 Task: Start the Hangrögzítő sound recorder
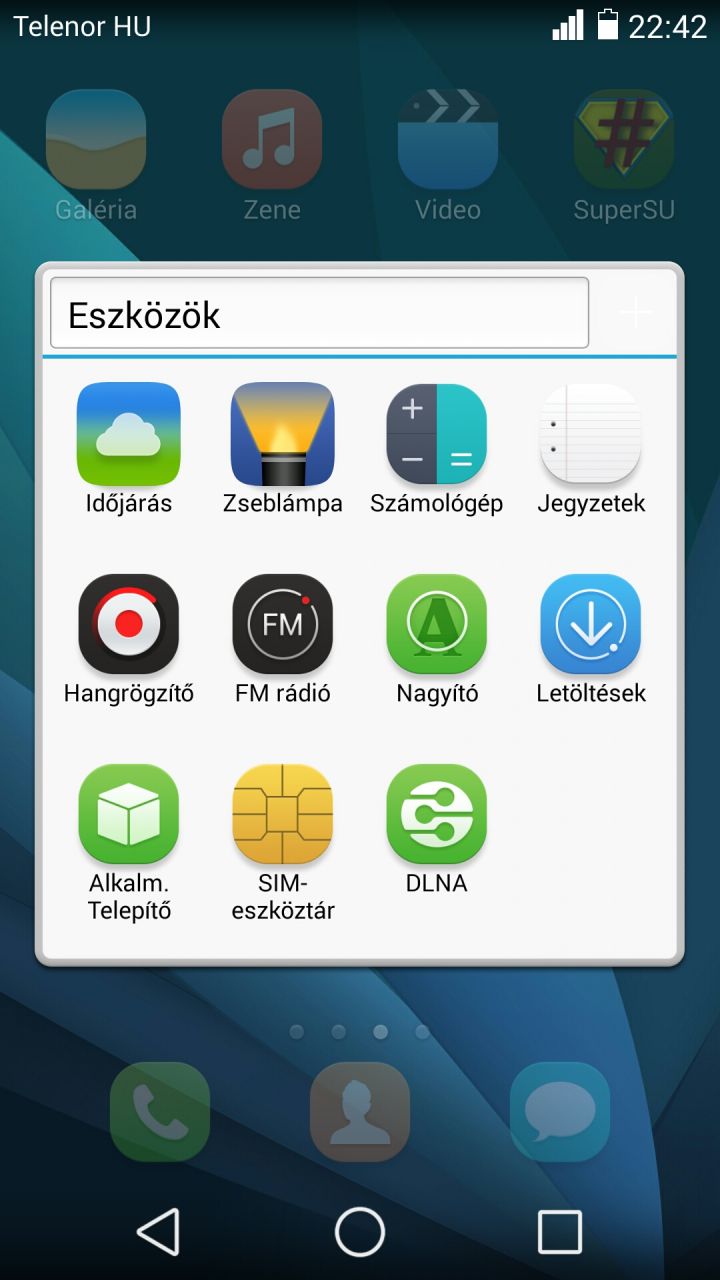(x=129, y=625)
